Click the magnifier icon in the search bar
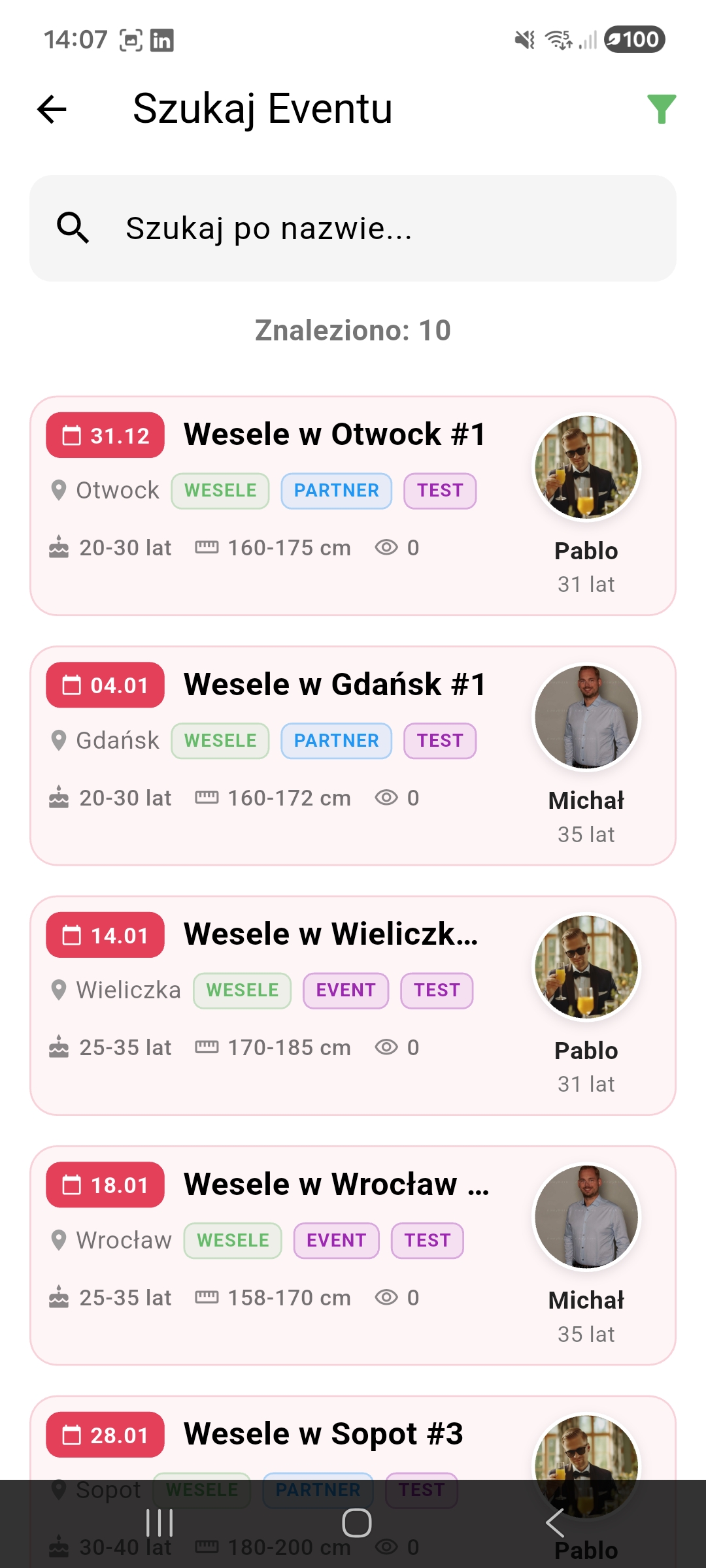 tap(73, 228)
